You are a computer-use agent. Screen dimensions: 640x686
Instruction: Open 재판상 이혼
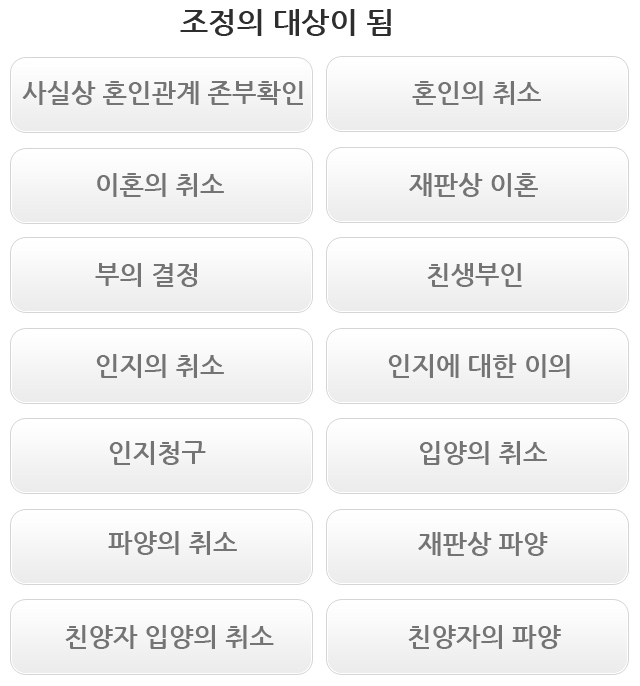click(477, 185)
